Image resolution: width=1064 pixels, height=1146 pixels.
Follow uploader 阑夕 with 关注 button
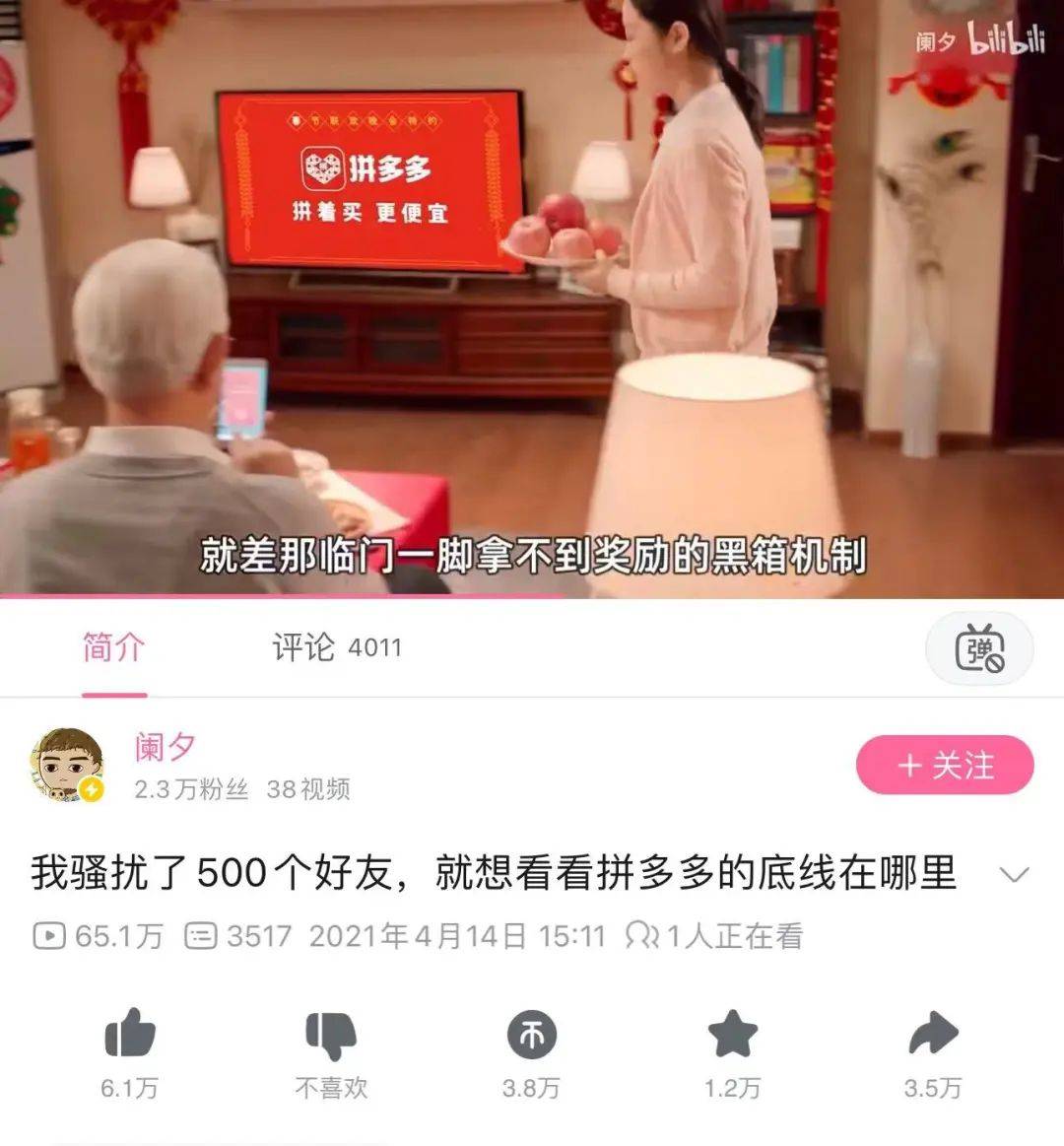[944, 765]
